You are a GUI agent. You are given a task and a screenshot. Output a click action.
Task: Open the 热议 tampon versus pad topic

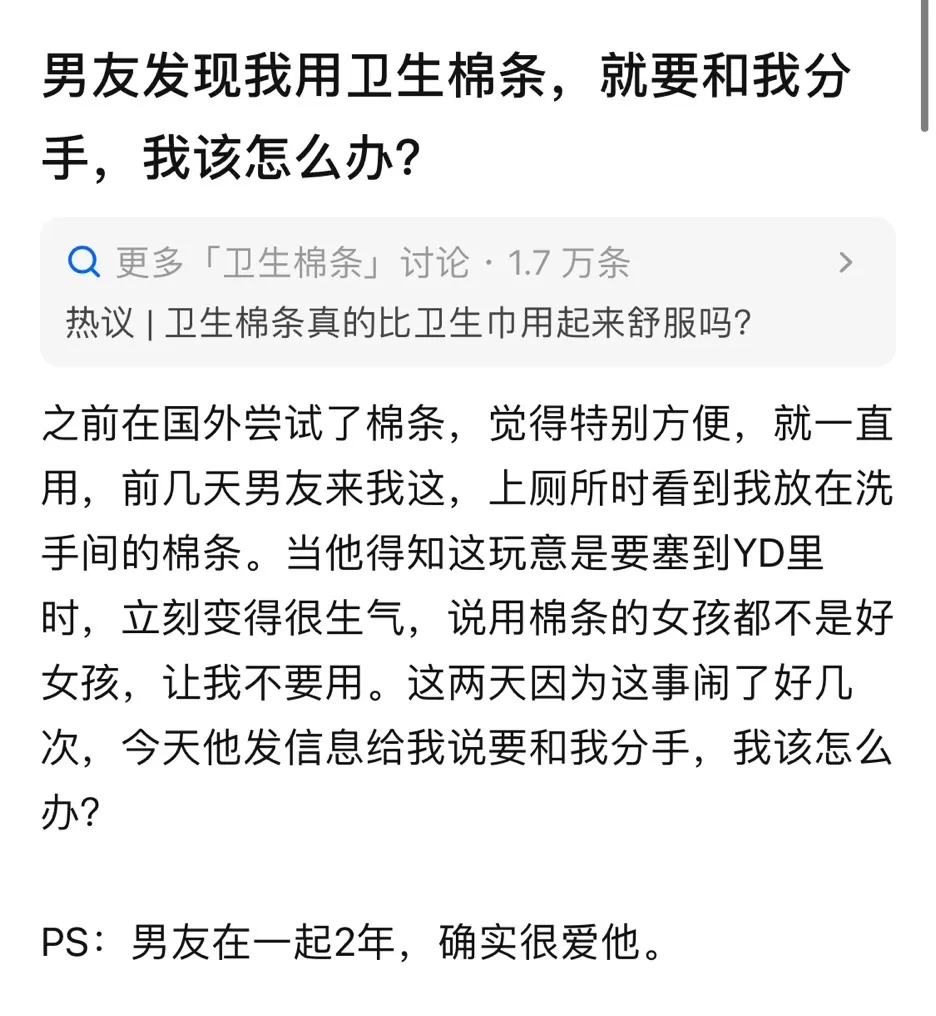point(408,323)
